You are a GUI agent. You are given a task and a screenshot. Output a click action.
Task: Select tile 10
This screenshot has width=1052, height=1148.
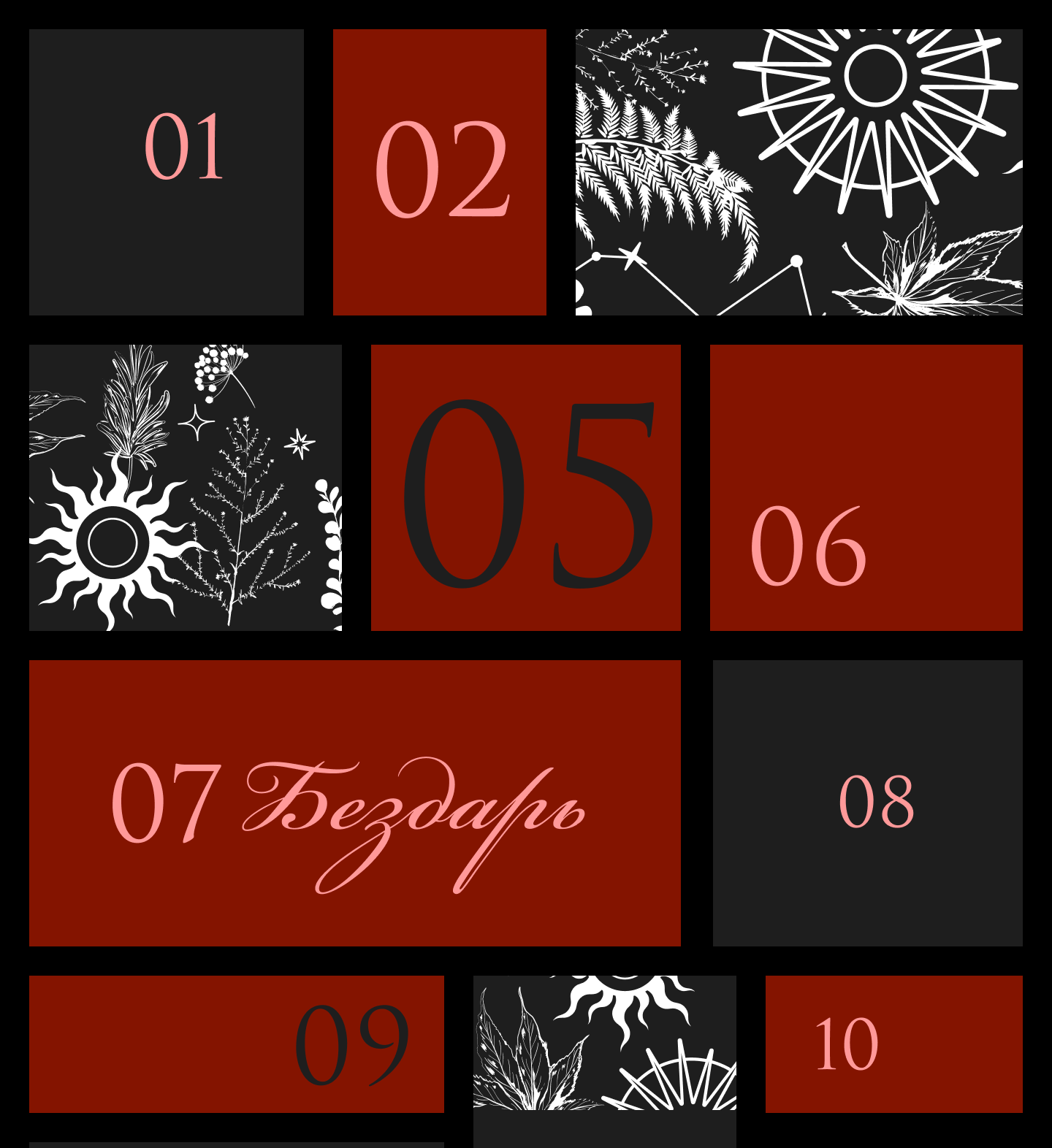click(894, 1044)
